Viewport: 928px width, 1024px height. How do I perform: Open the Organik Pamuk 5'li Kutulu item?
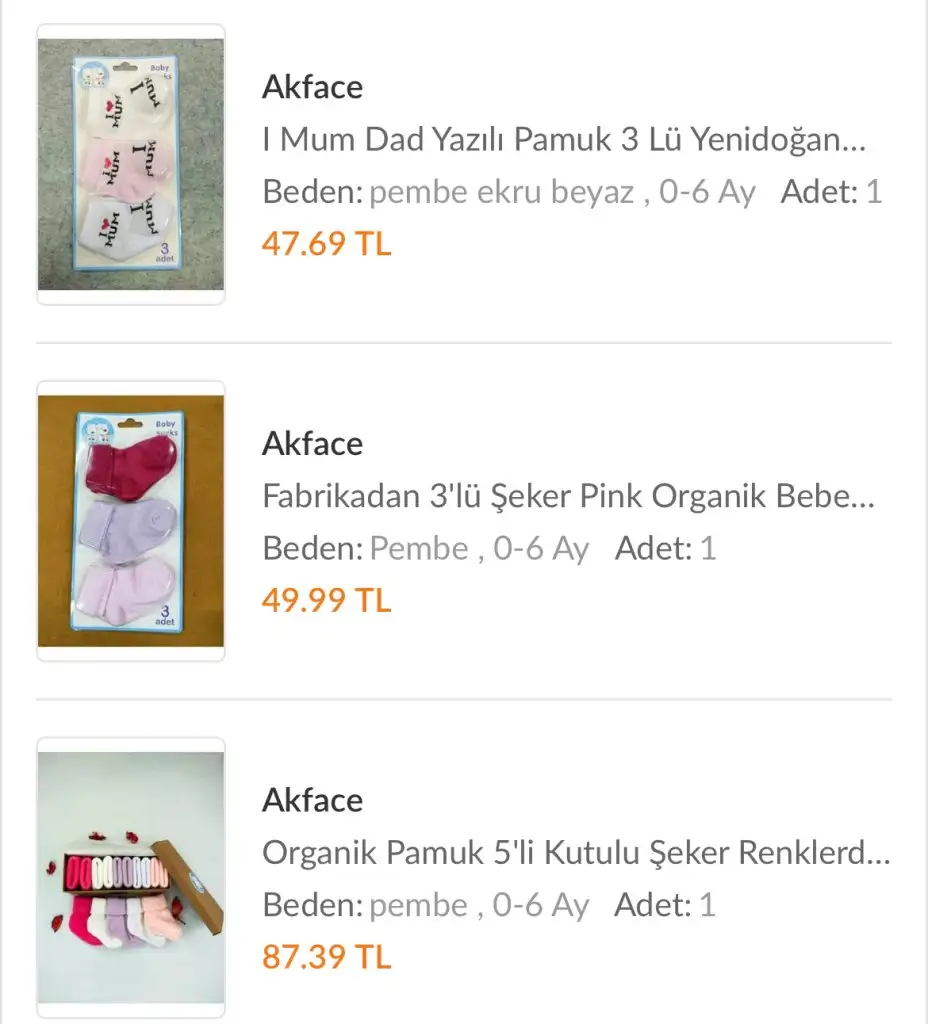(x=575, y=854)
